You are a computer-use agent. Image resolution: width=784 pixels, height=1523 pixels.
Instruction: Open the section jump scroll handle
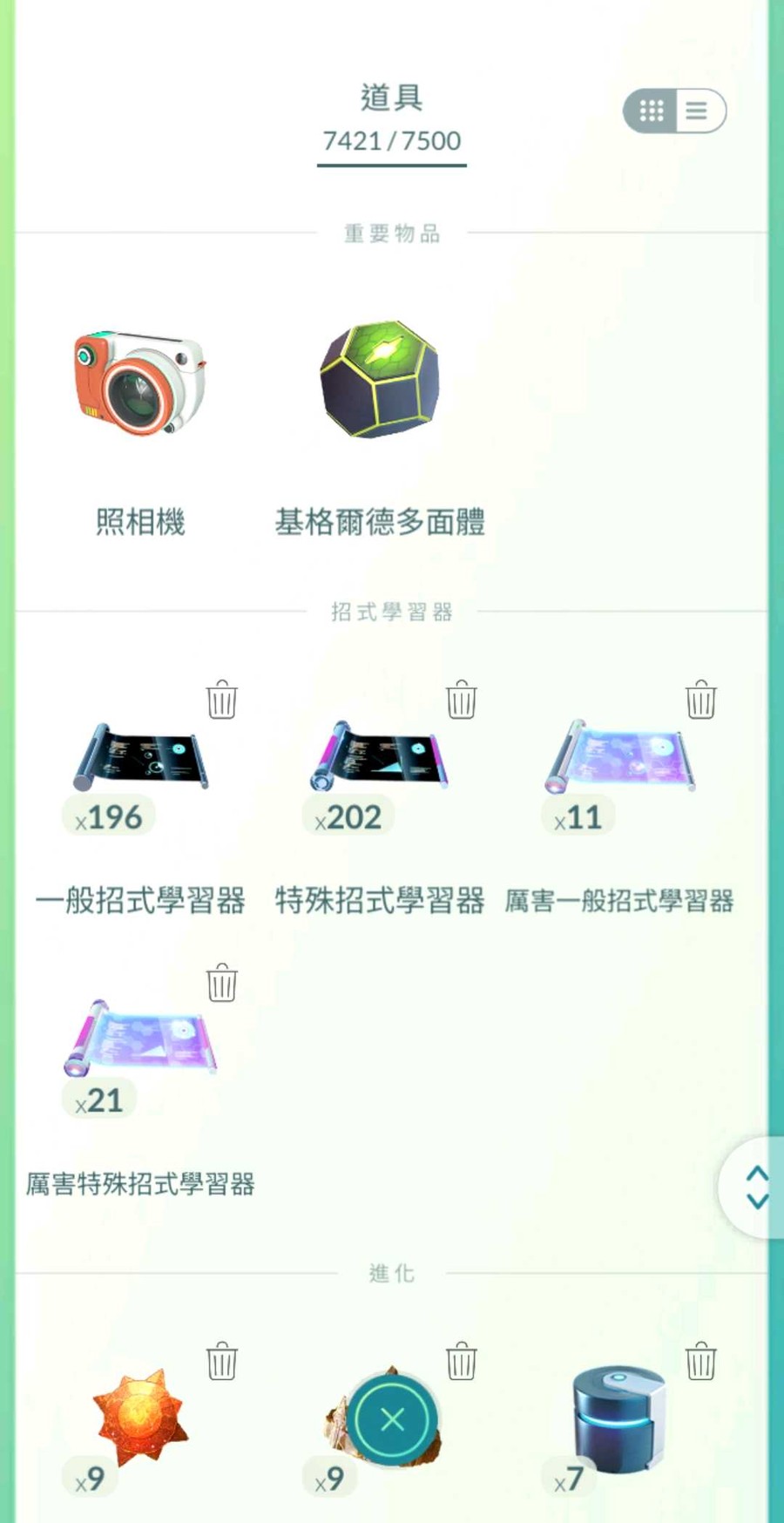click(x=756, y=1187)
